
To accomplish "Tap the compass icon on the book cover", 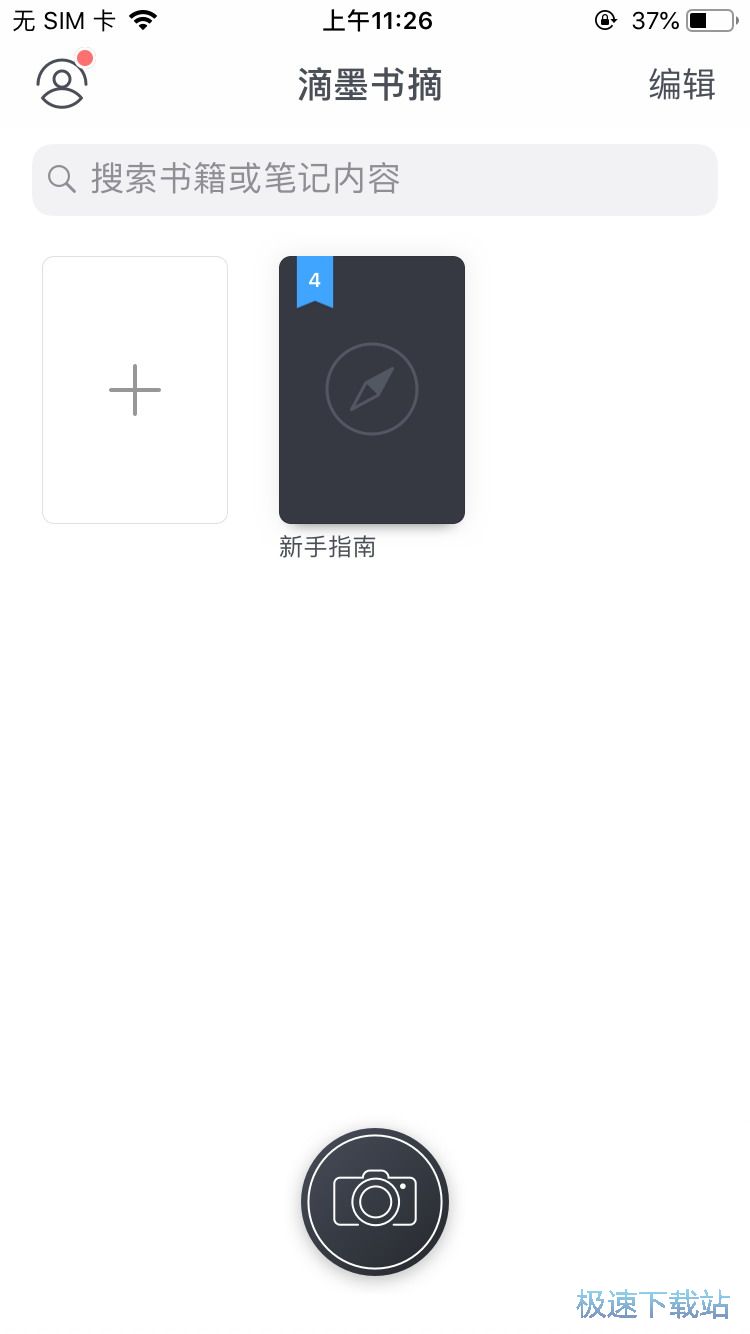I will click(x=371, y=389).
